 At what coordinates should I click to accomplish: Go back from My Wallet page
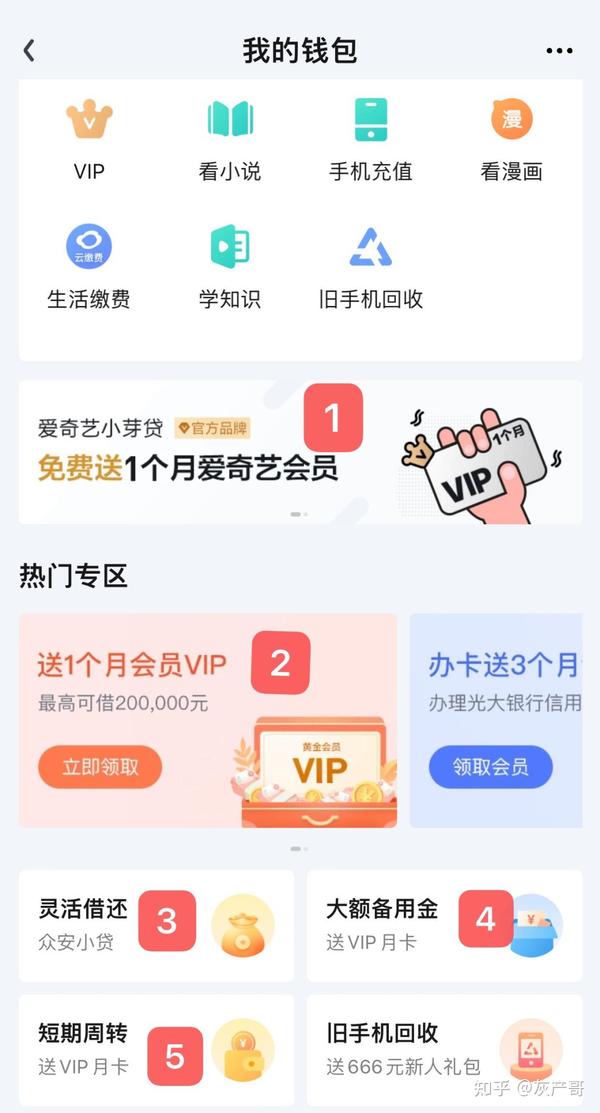click(x=29, y=50)
